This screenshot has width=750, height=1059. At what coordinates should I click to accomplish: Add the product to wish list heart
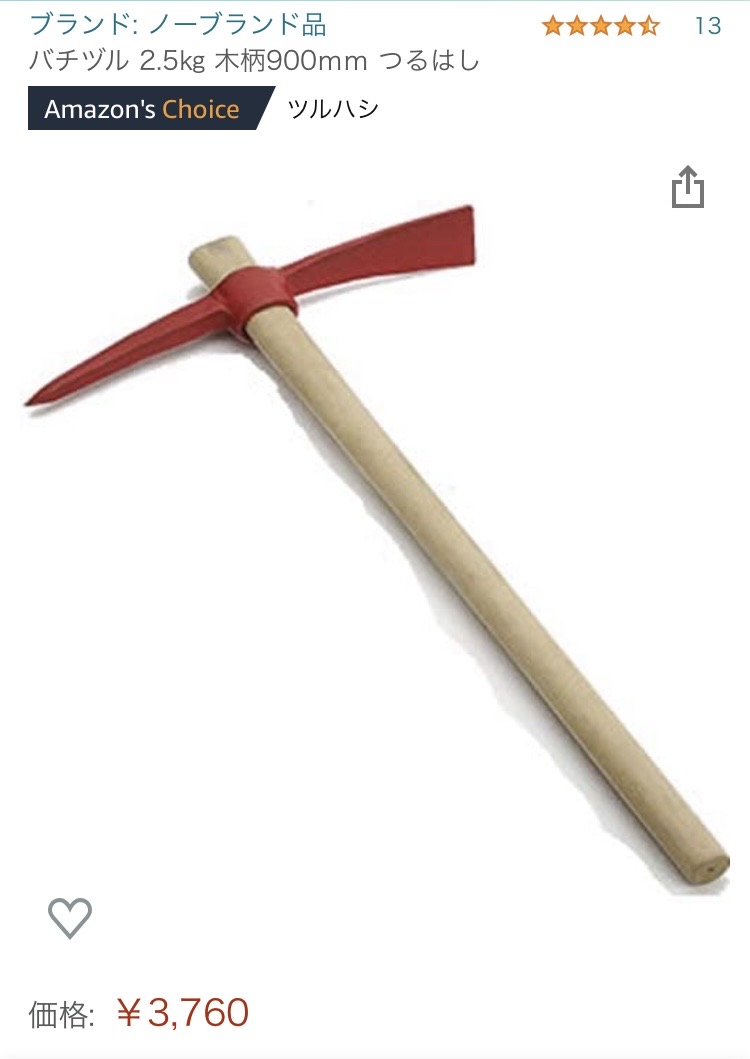(x=70, y=917)
